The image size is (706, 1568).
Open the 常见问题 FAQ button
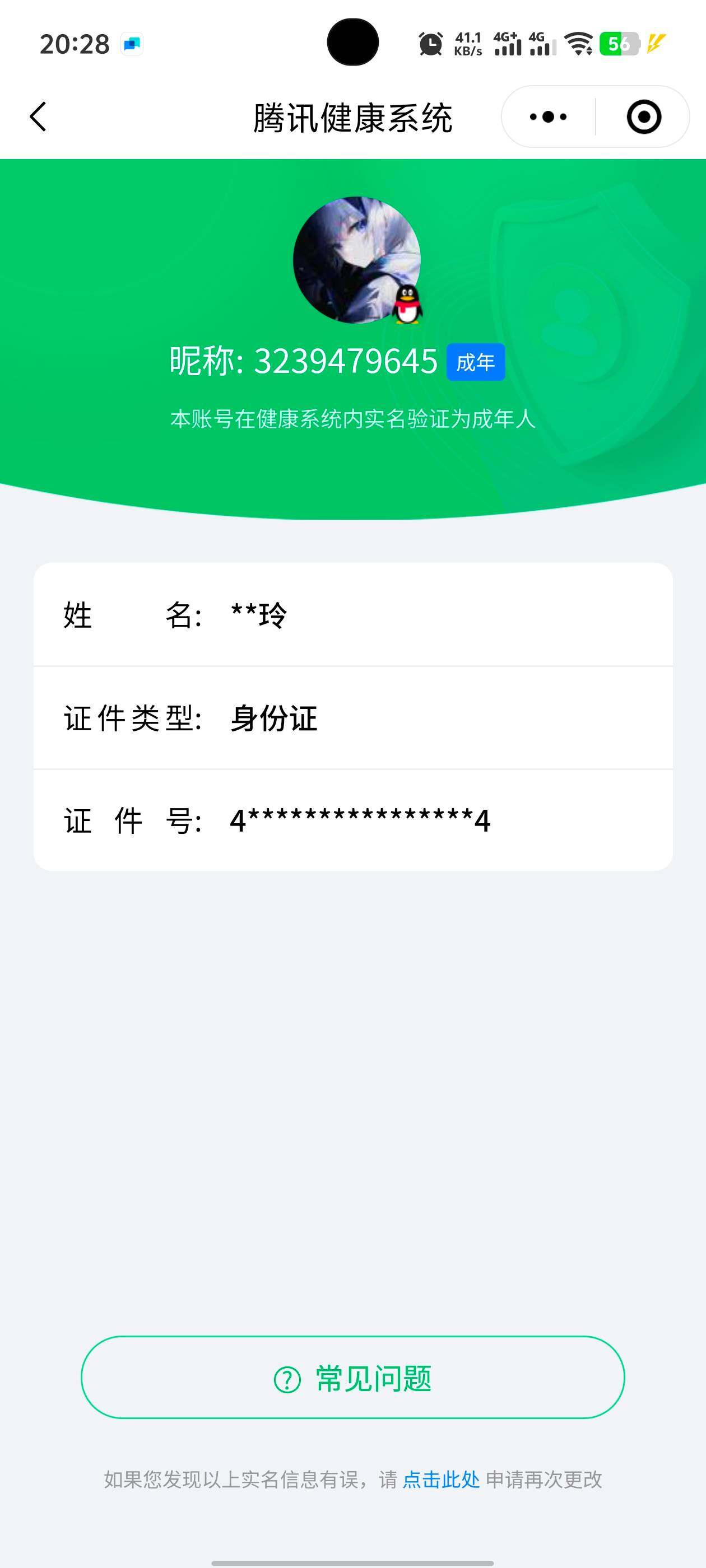[352, 1378]
